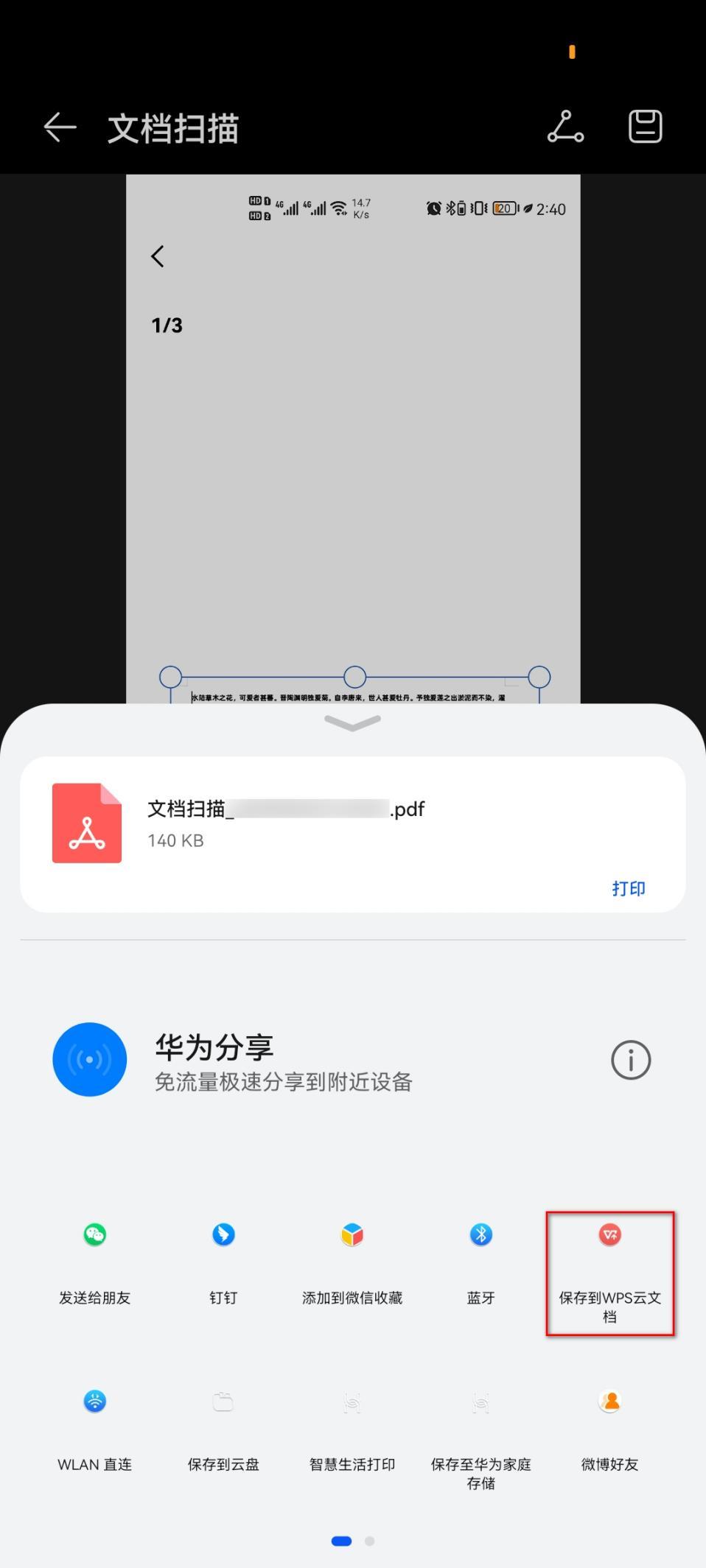Tap the second page indicator dot
The width and height of the screenshot is (706, 1568).
click(x=370, y=1541)
